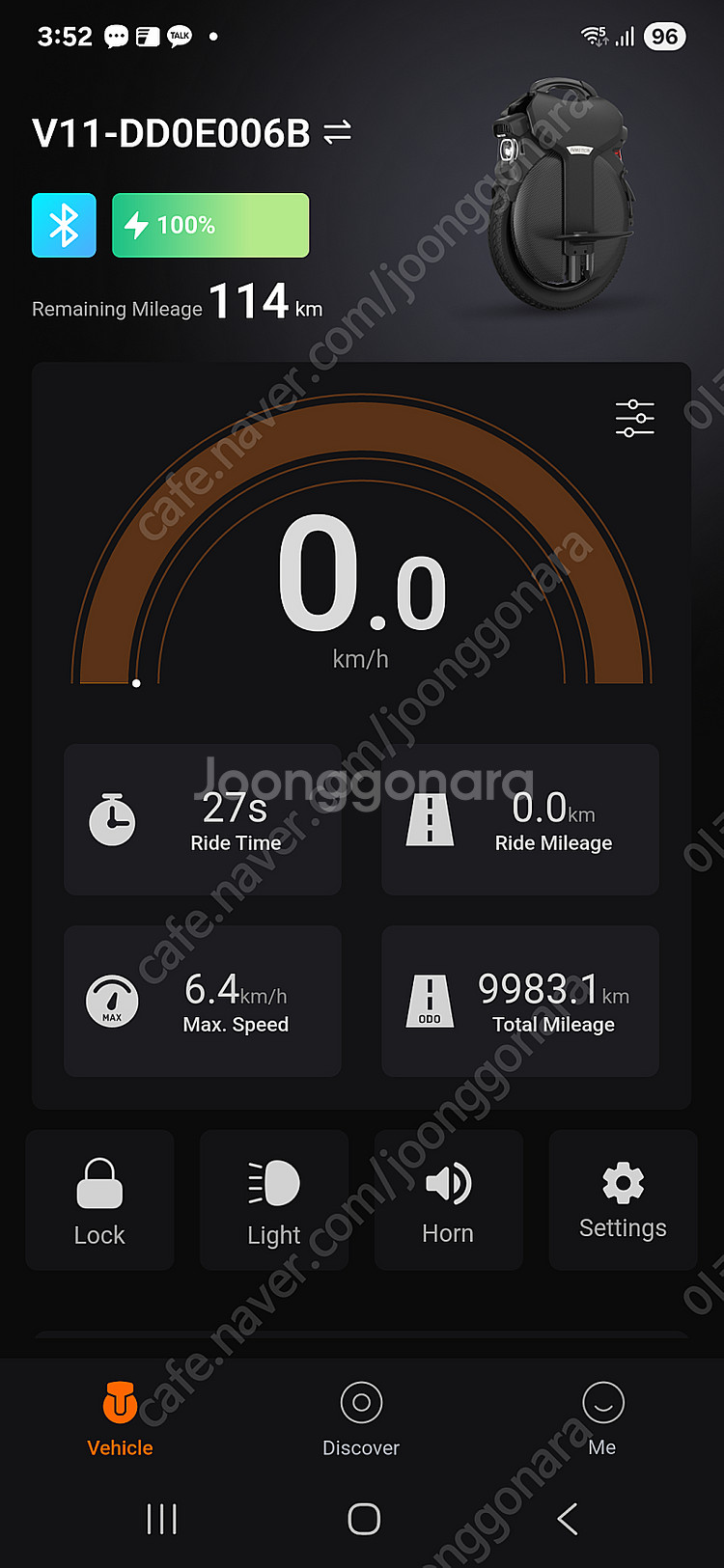Screen dimensions: 724x1568
Task: Lock the vehicle
Action: (99, 1200)
